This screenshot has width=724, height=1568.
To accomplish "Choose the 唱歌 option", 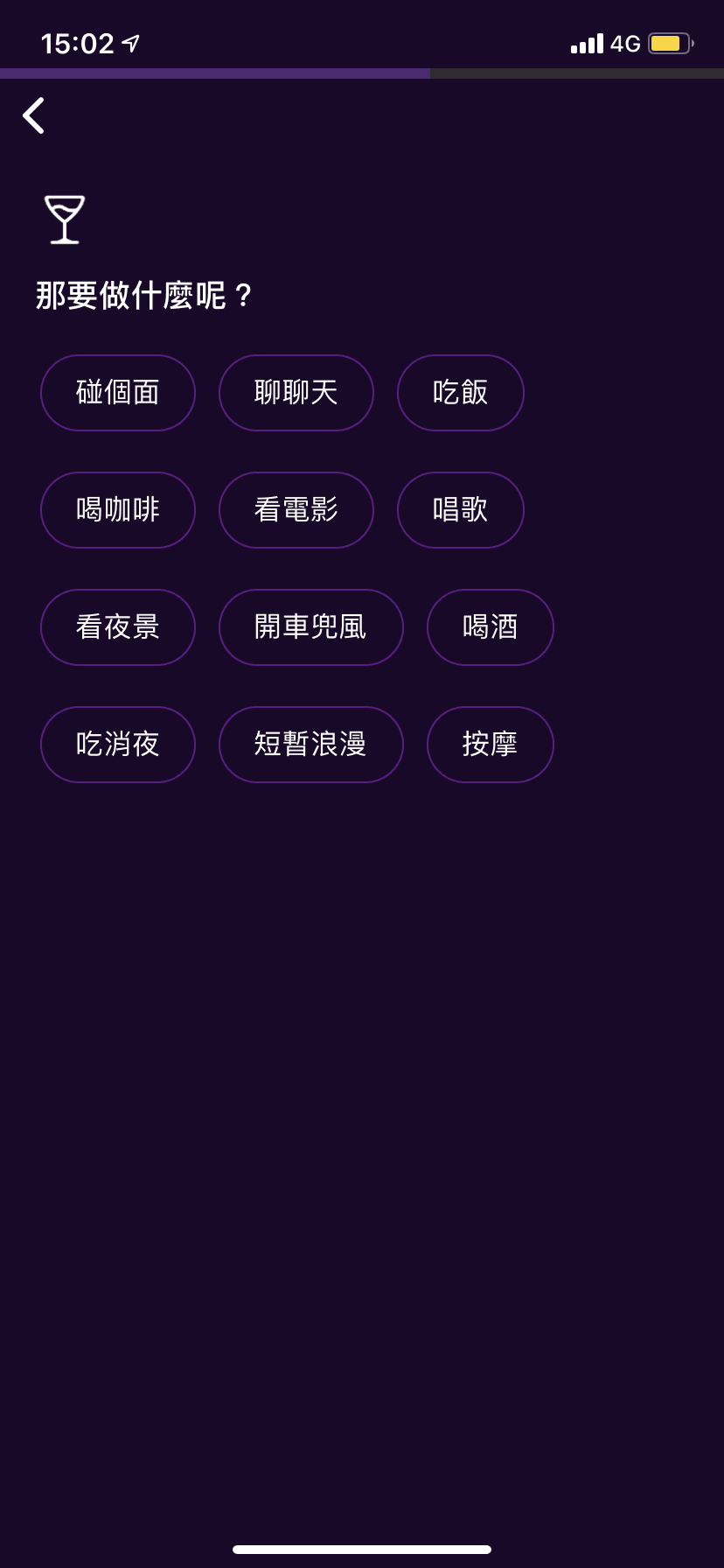I will [460, 510].
